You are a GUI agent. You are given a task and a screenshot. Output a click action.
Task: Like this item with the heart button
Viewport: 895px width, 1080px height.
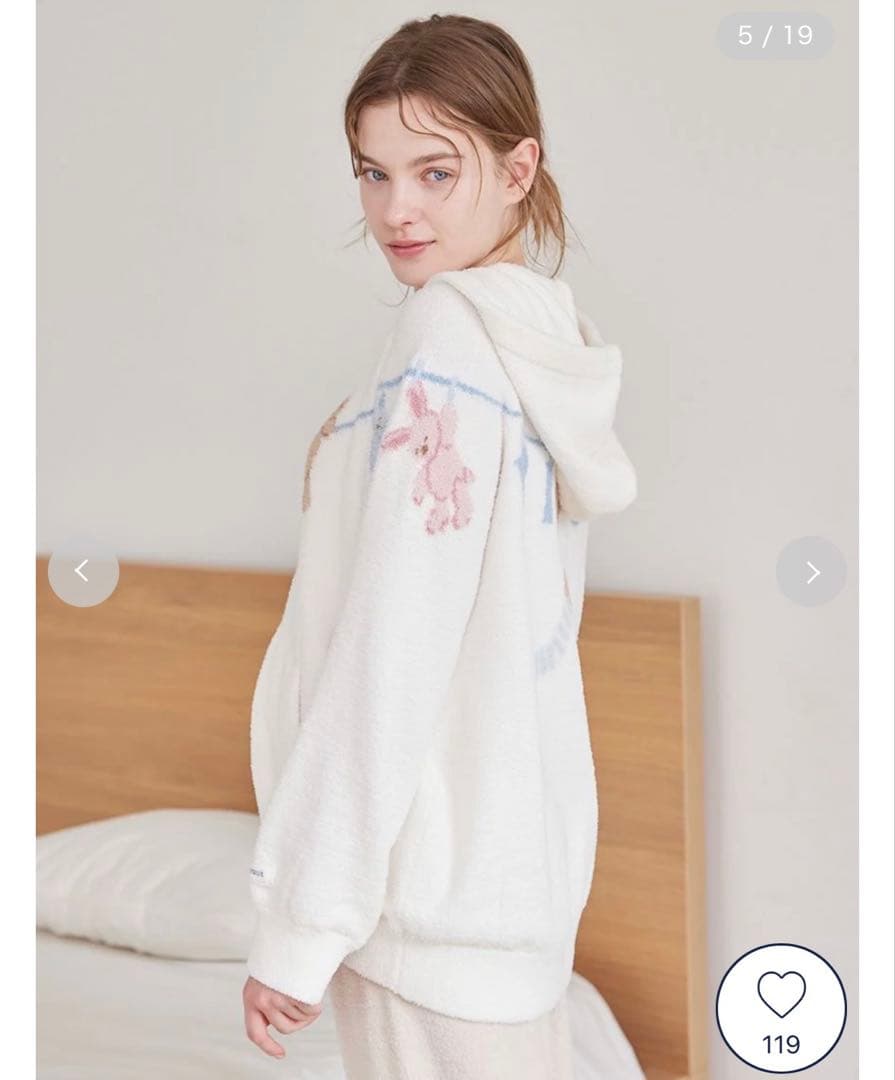[x=781, y=1009]
